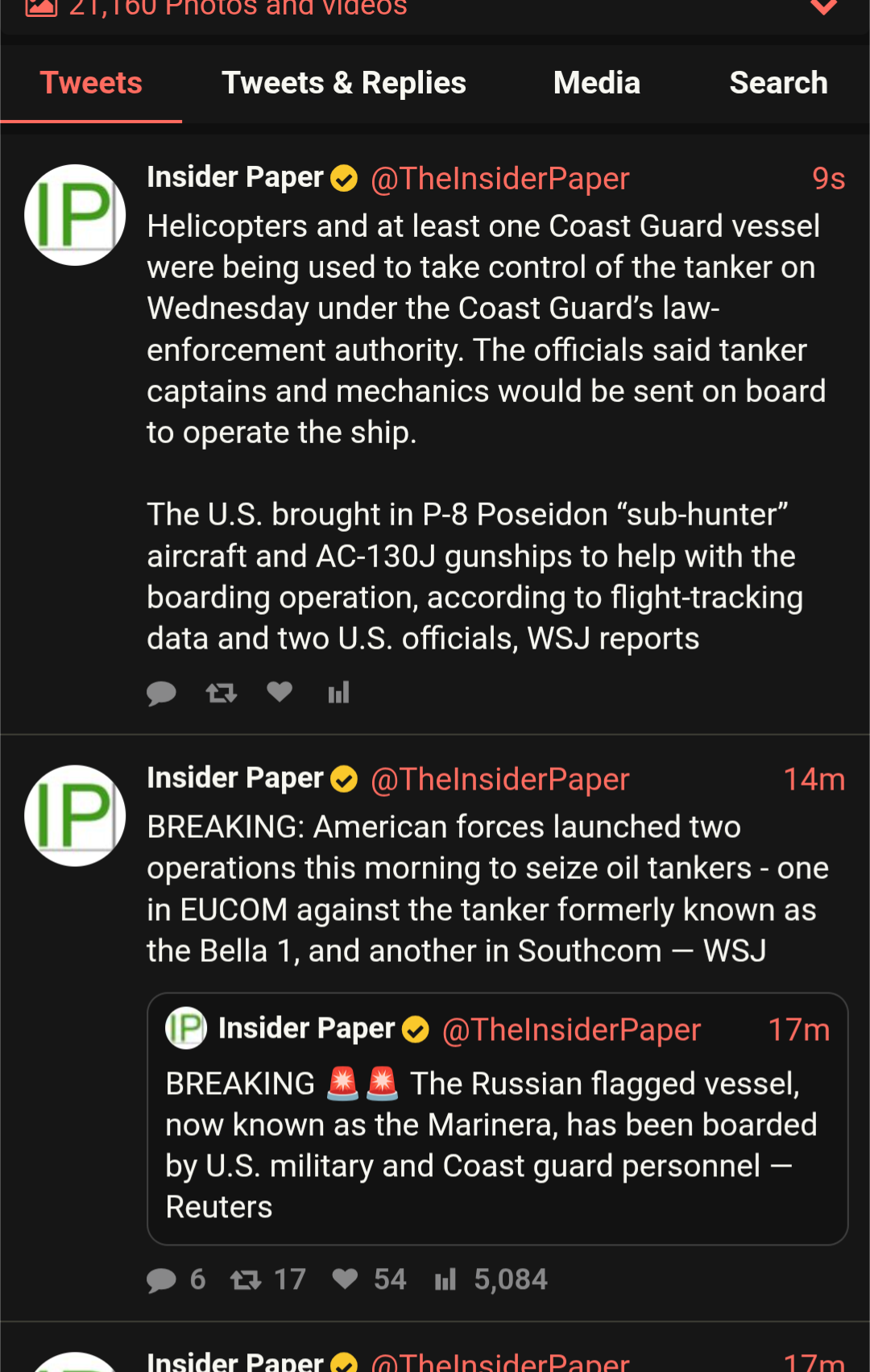Open @TheInsiderPaper handle on the 9s tweet

[499, 179]
